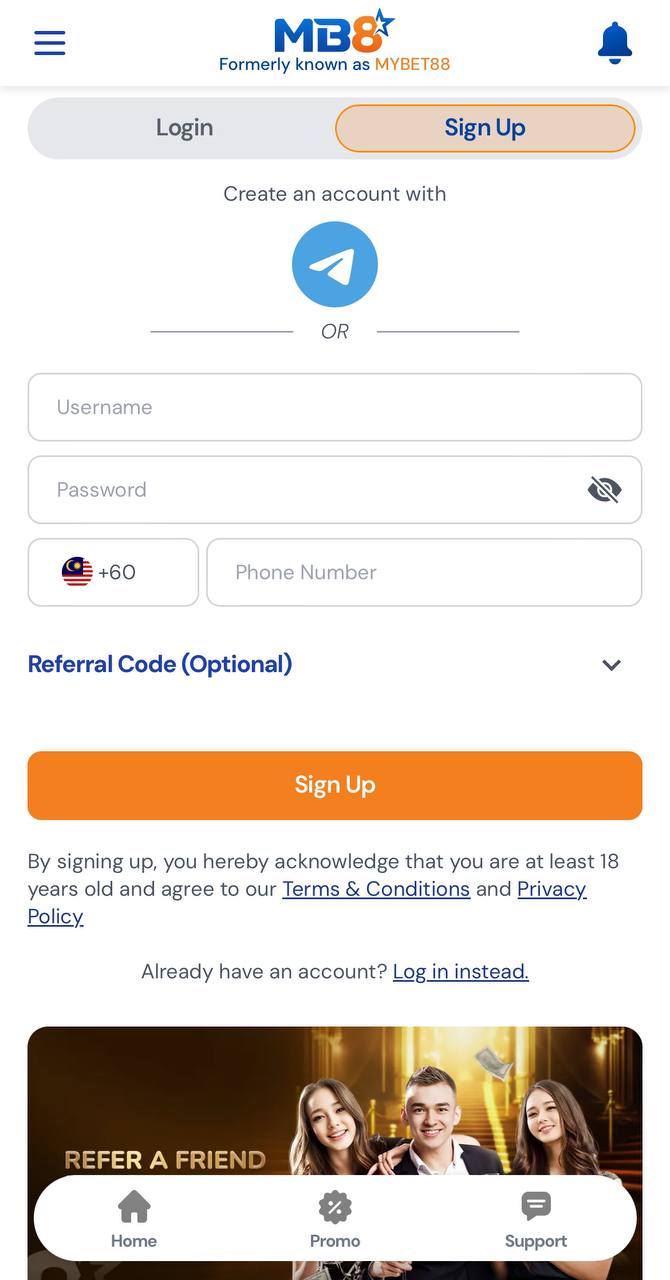This screenshot has width=670, height=1280.
Task: Switch to the Login tab
Action: pos(184,128)
